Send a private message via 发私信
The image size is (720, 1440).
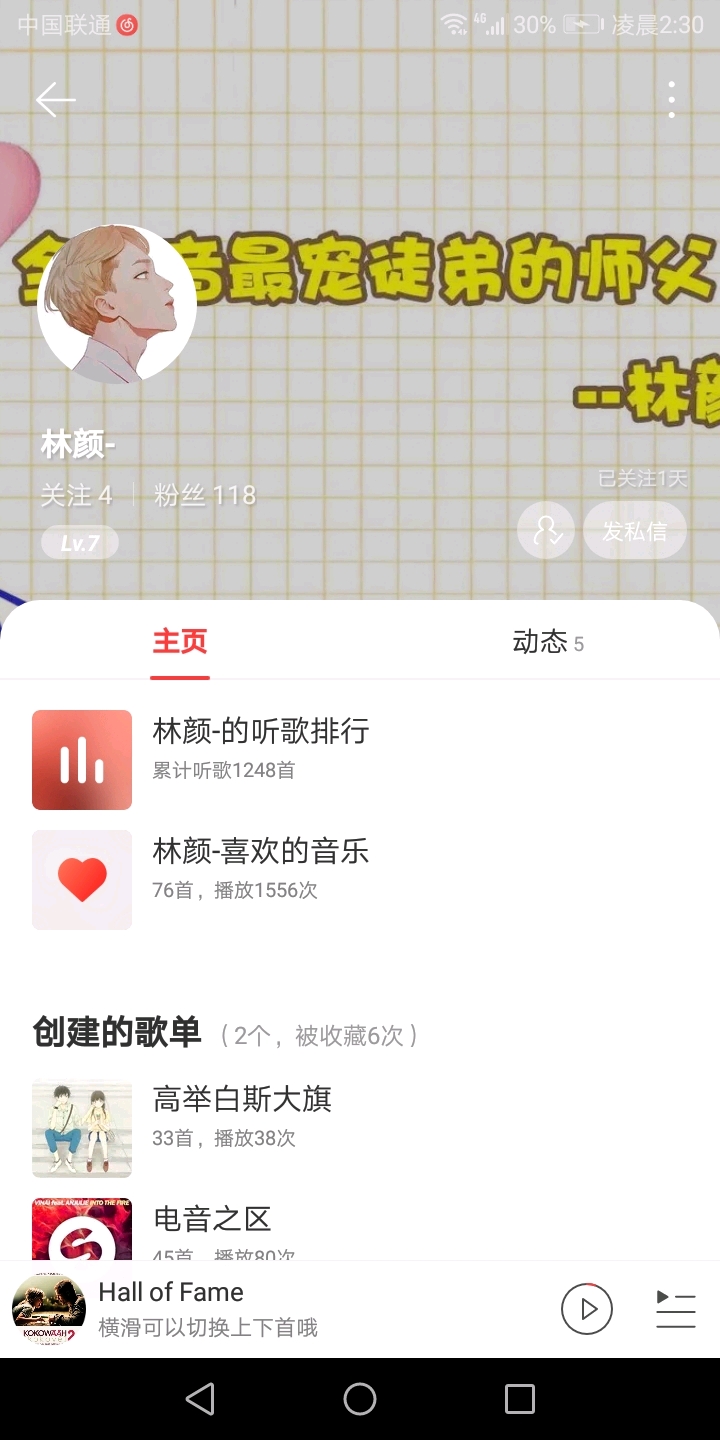point(635,530)
